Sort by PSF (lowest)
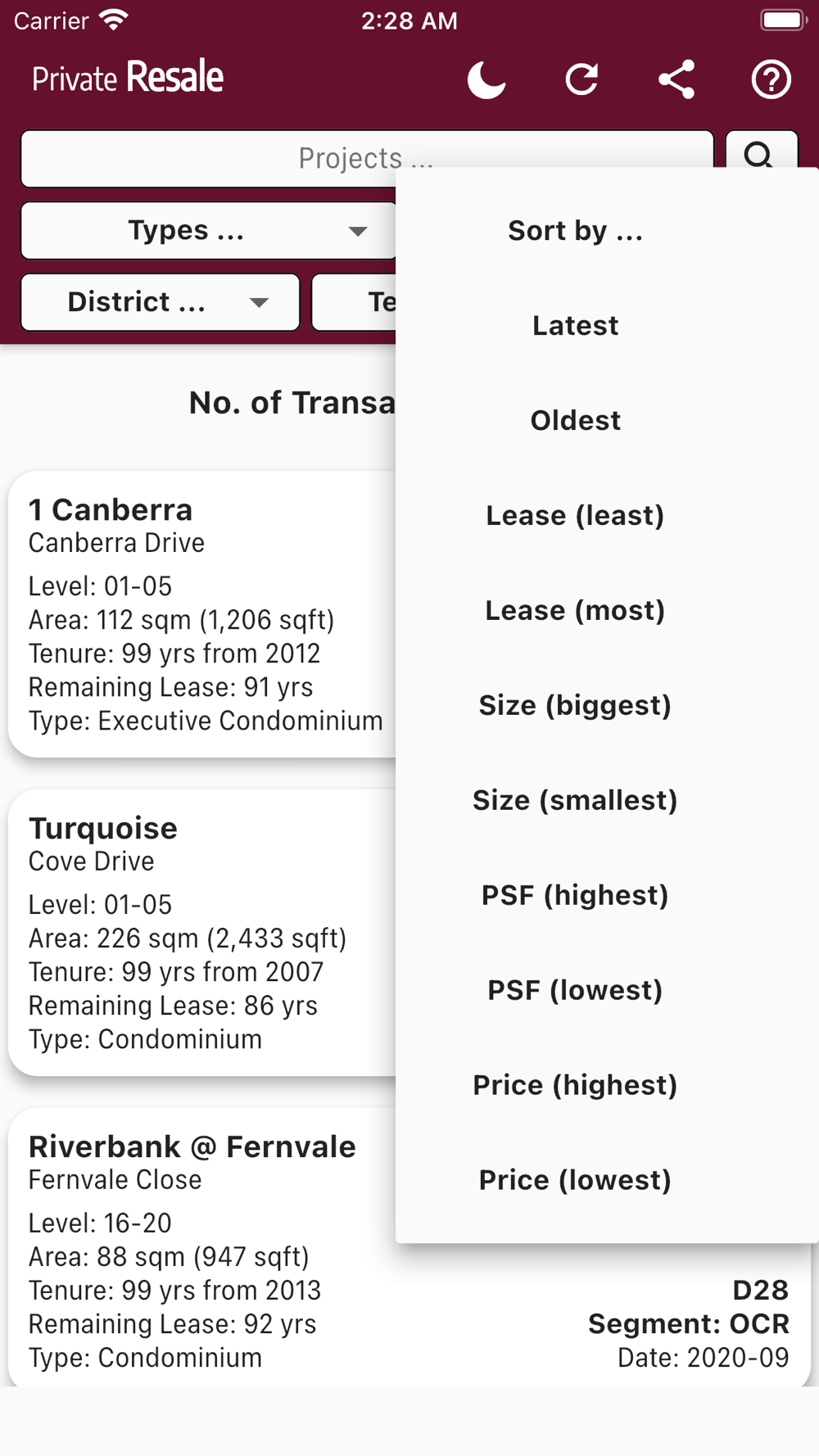 click(575, 991)
